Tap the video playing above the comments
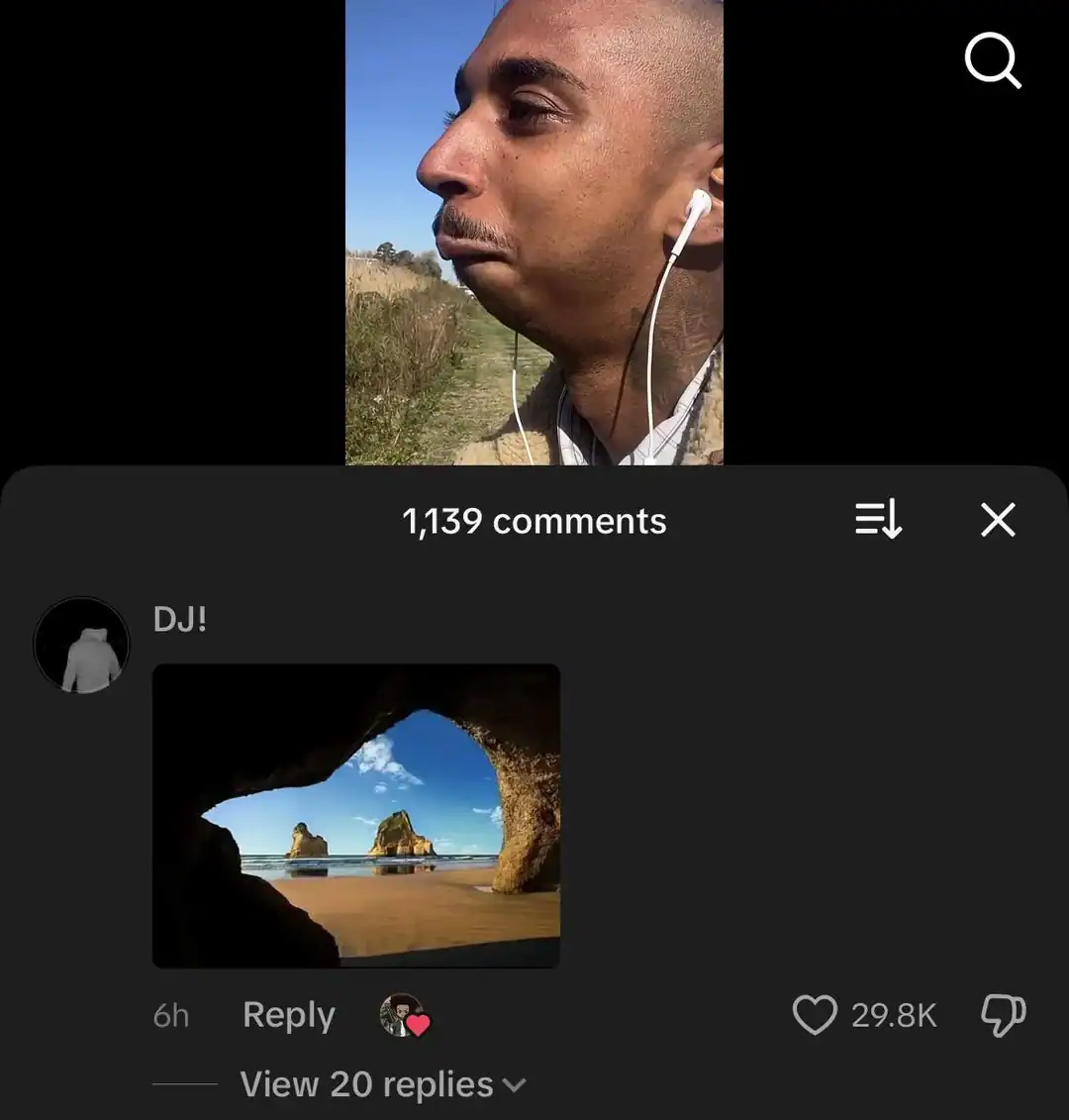The width and height of the screenshot is (1069, 1120). (534, 232)
